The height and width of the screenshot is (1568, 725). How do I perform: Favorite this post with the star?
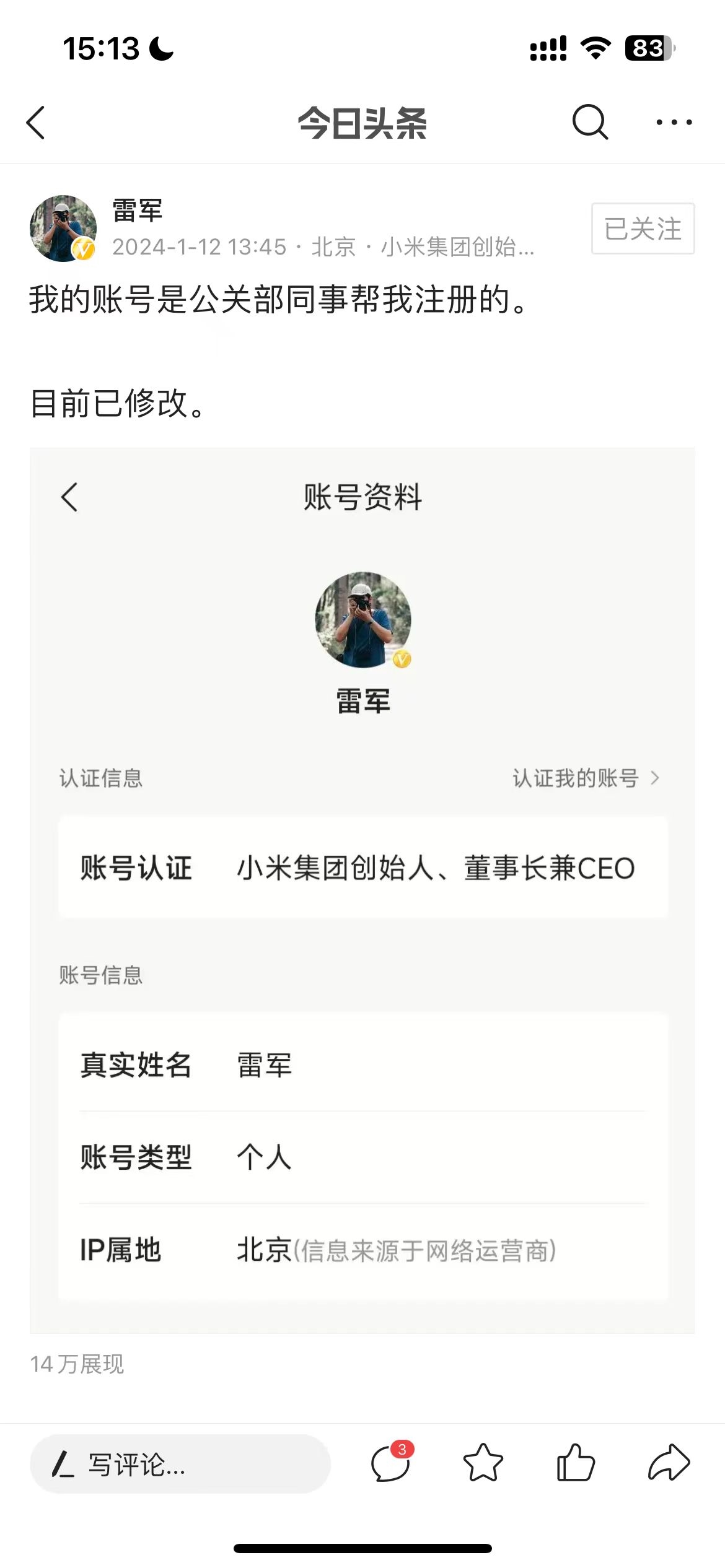click(x=483, y=1463)
